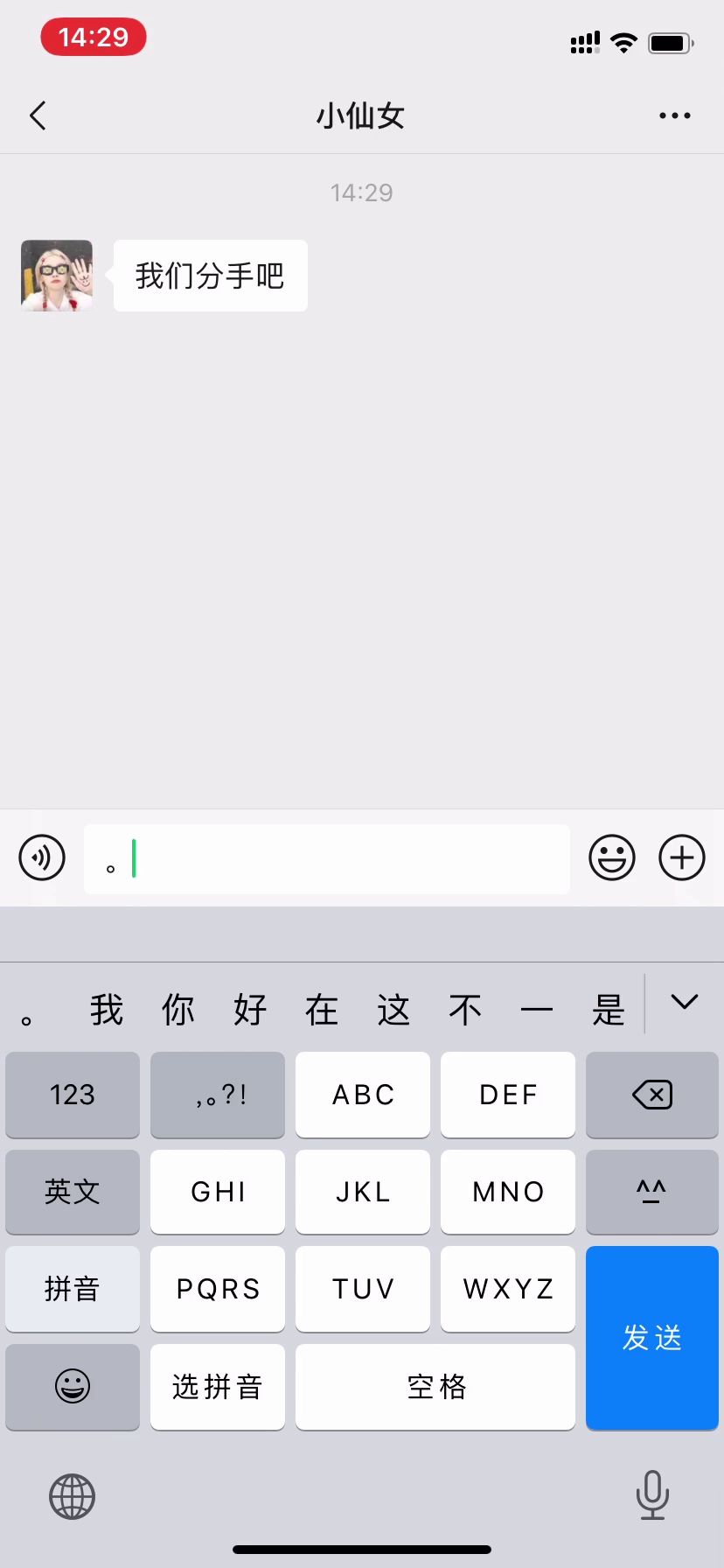Switch keyboard to 123 numbers
The image size is (724, 1568).
(x=73, y=1095)
